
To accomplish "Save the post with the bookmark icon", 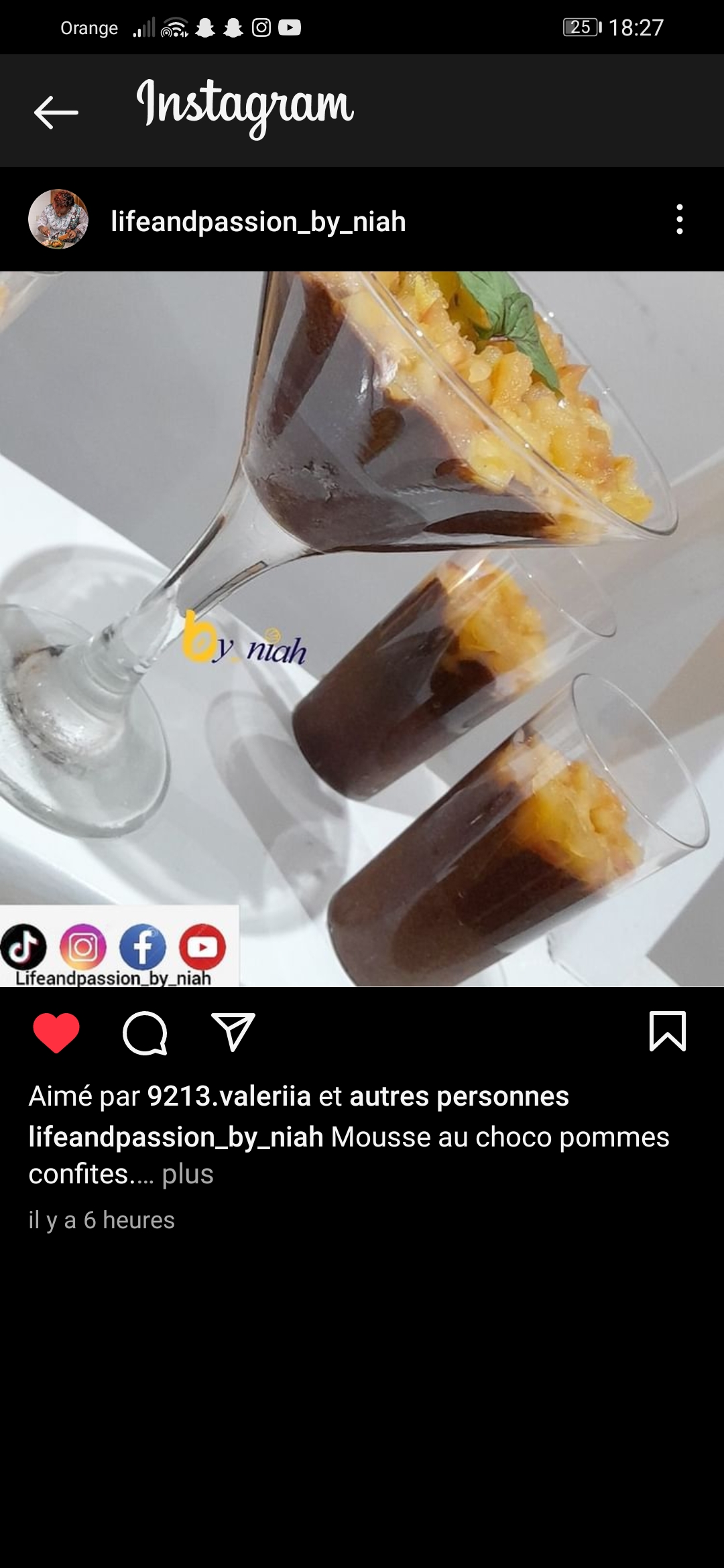I will 667,1031.
